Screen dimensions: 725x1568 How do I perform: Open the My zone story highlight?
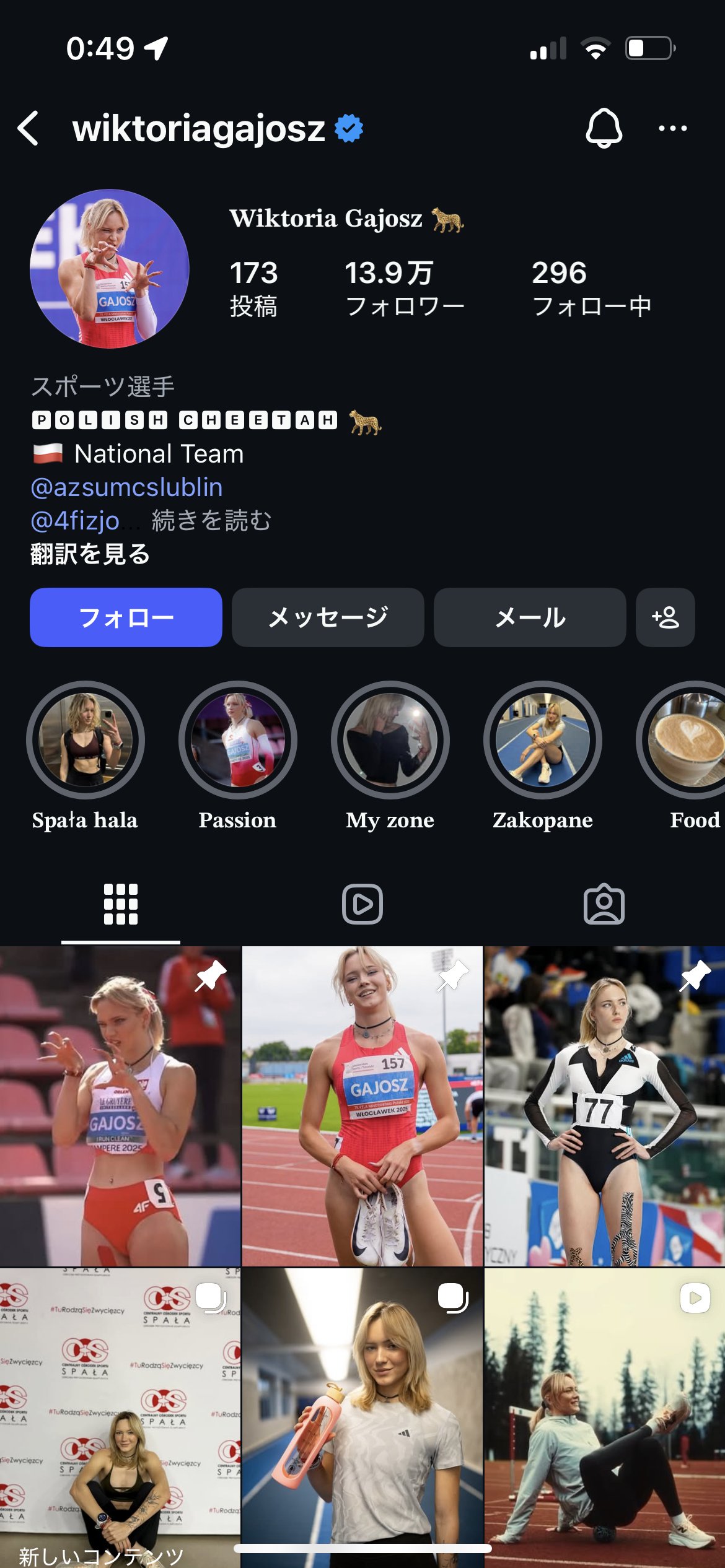coord(390,741)
